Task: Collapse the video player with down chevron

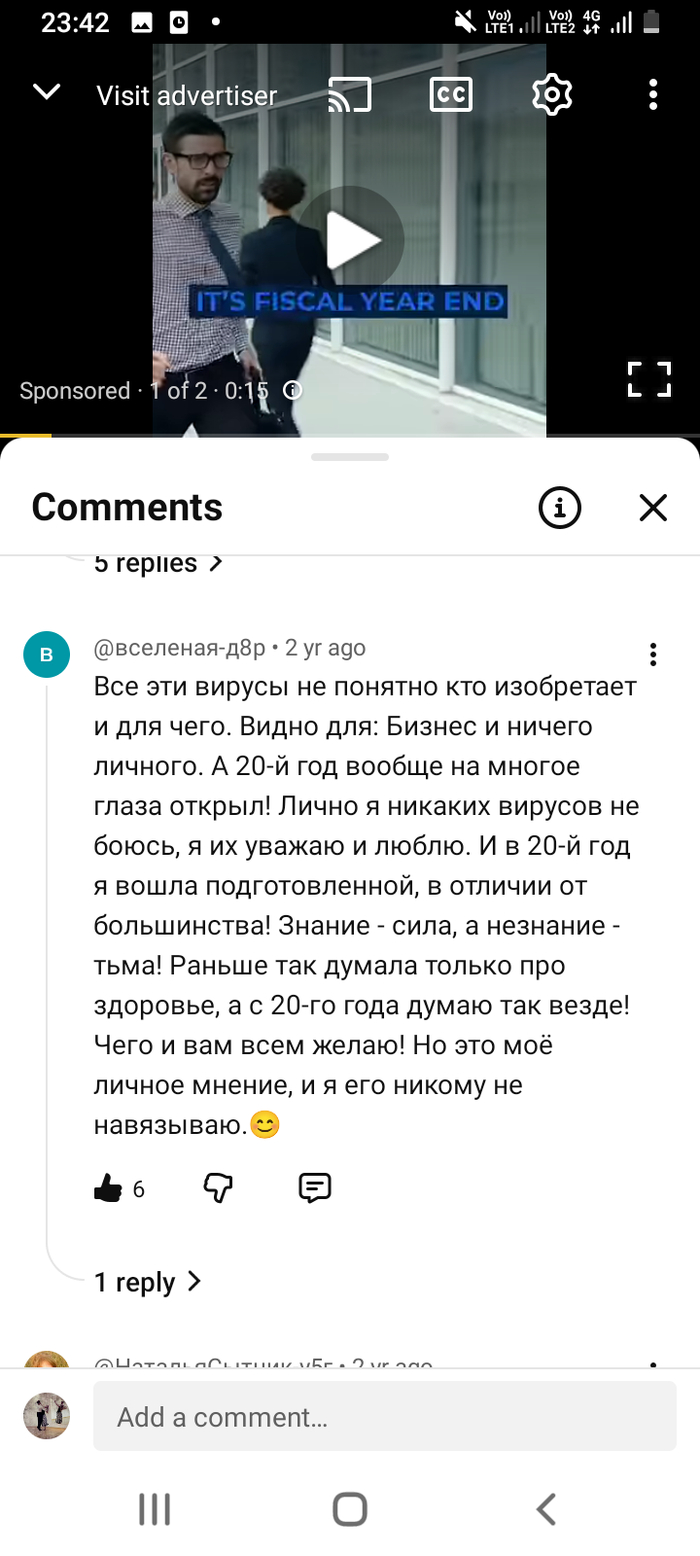Action: click(46, 93)
